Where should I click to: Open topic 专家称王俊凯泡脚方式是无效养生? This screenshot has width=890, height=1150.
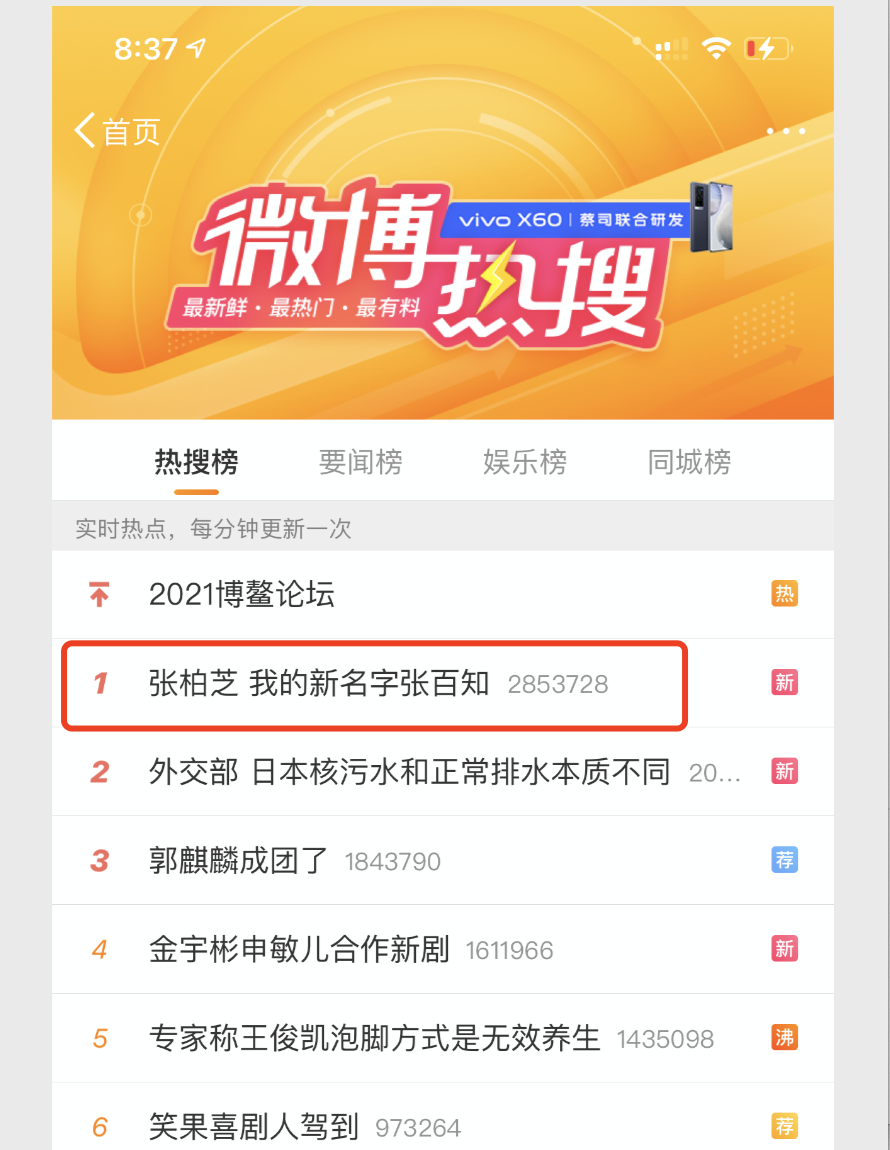pyautogui.click(x=374, y=1038)
